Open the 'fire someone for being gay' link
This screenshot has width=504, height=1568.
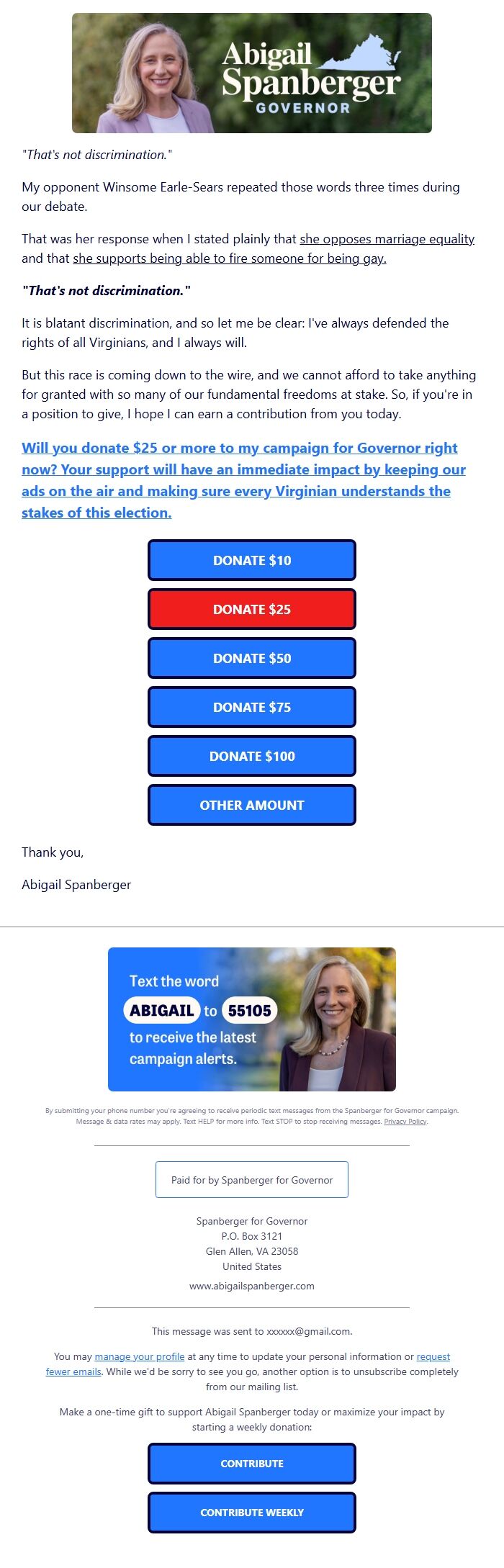click(229, 258)
